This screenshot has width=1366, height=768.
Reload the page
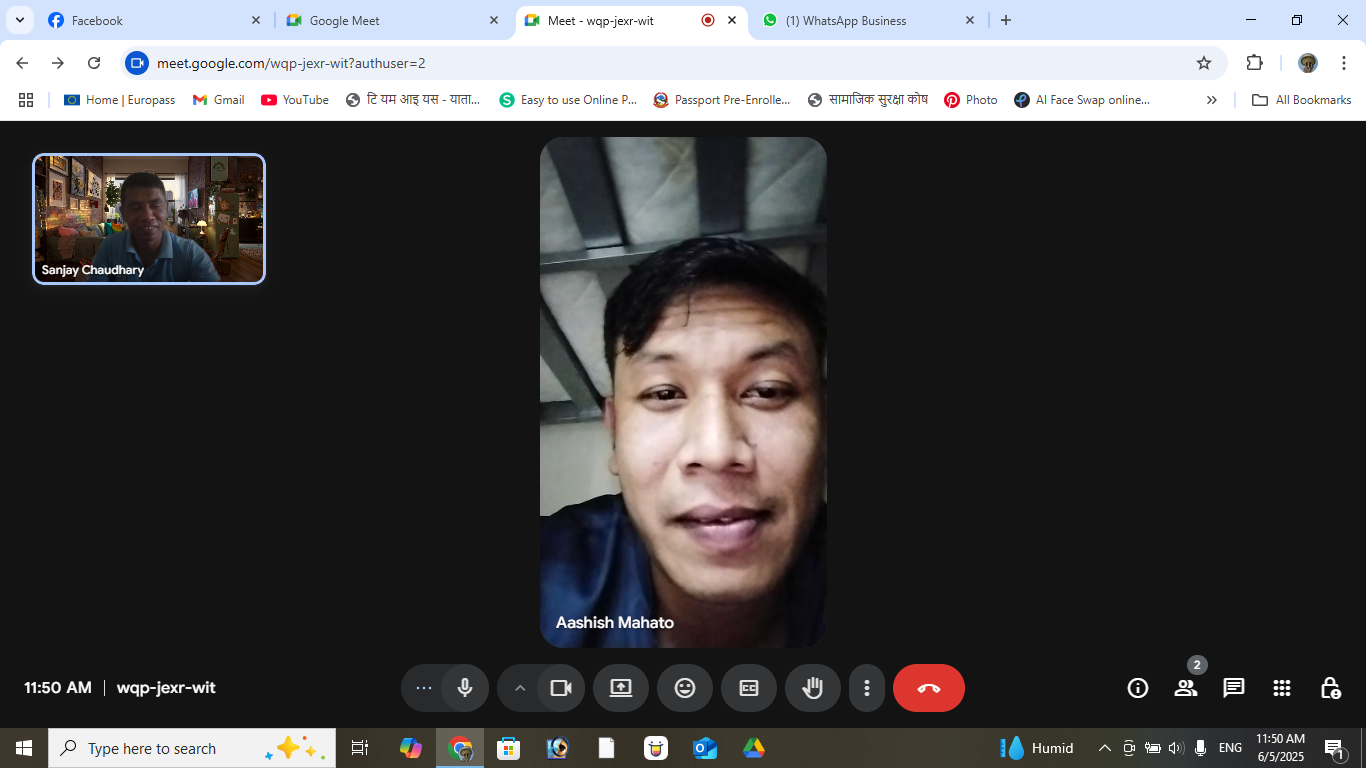click(94, 63)
